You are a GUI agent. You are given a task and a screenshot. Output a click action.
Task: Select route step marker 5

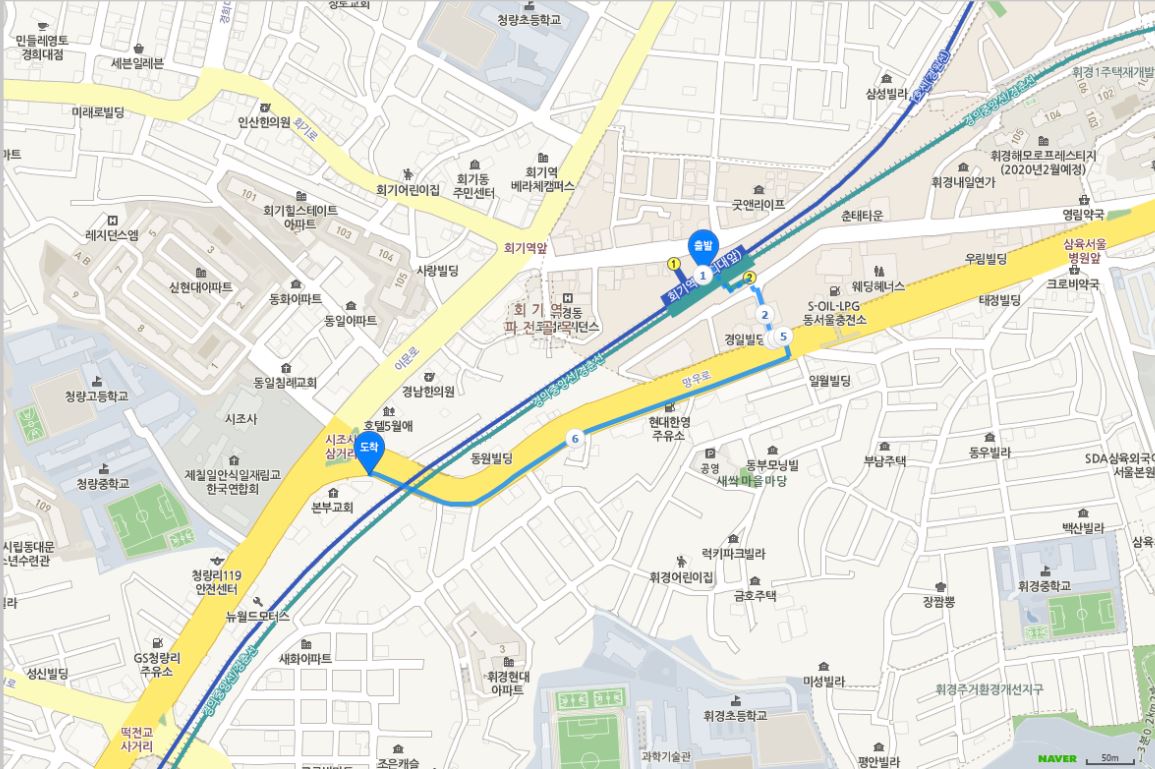tap(784, 337)
